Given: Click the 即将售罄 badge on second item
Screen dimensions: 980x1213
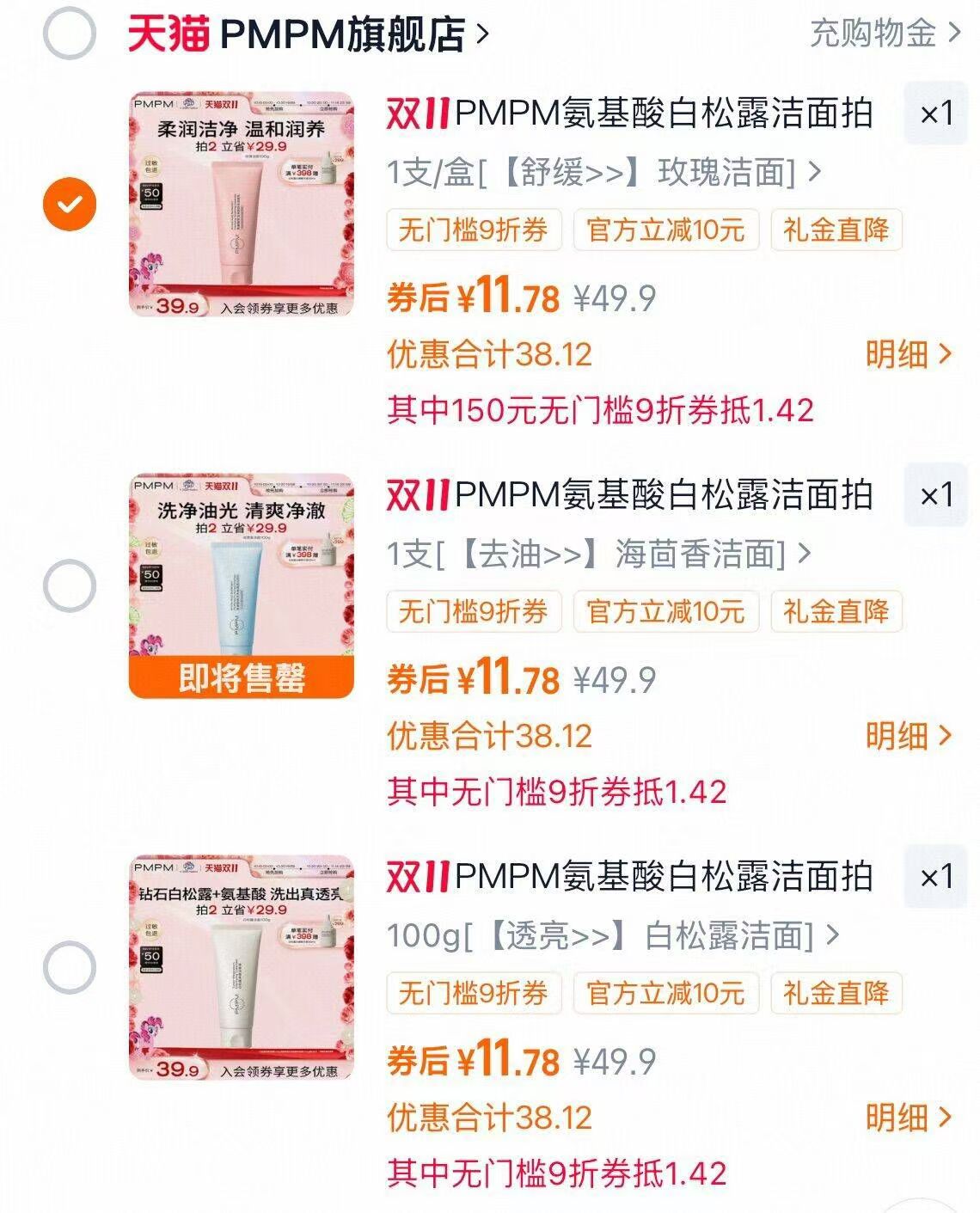Looking at the screenshot, I should pyautogui.click(x=243, y=676).
